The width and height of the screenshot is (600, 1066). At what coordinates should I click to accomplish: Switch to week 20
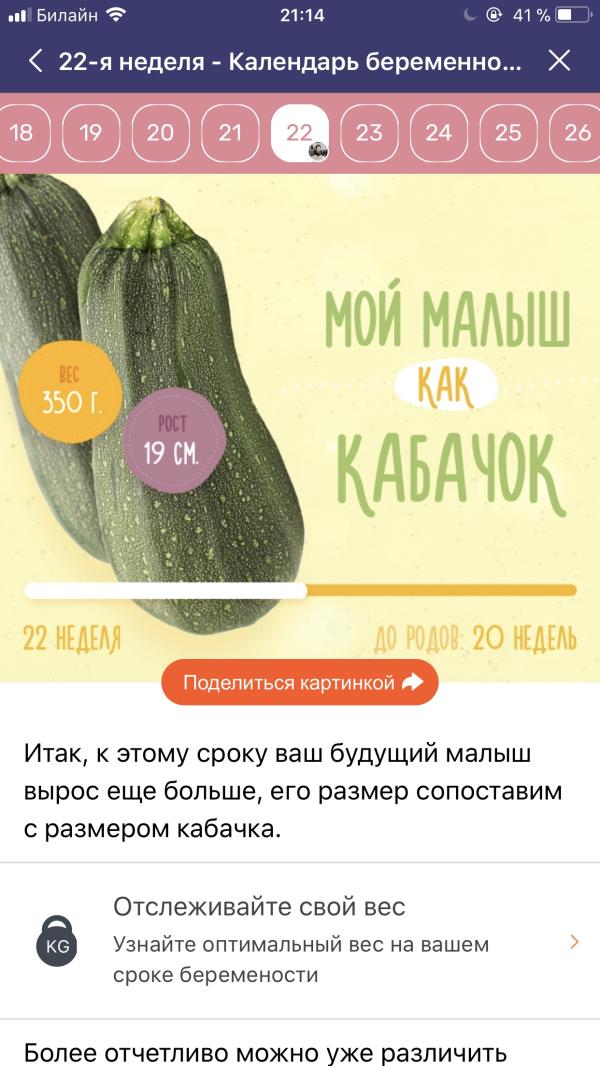pyautogui.click(x=160, y=133)
